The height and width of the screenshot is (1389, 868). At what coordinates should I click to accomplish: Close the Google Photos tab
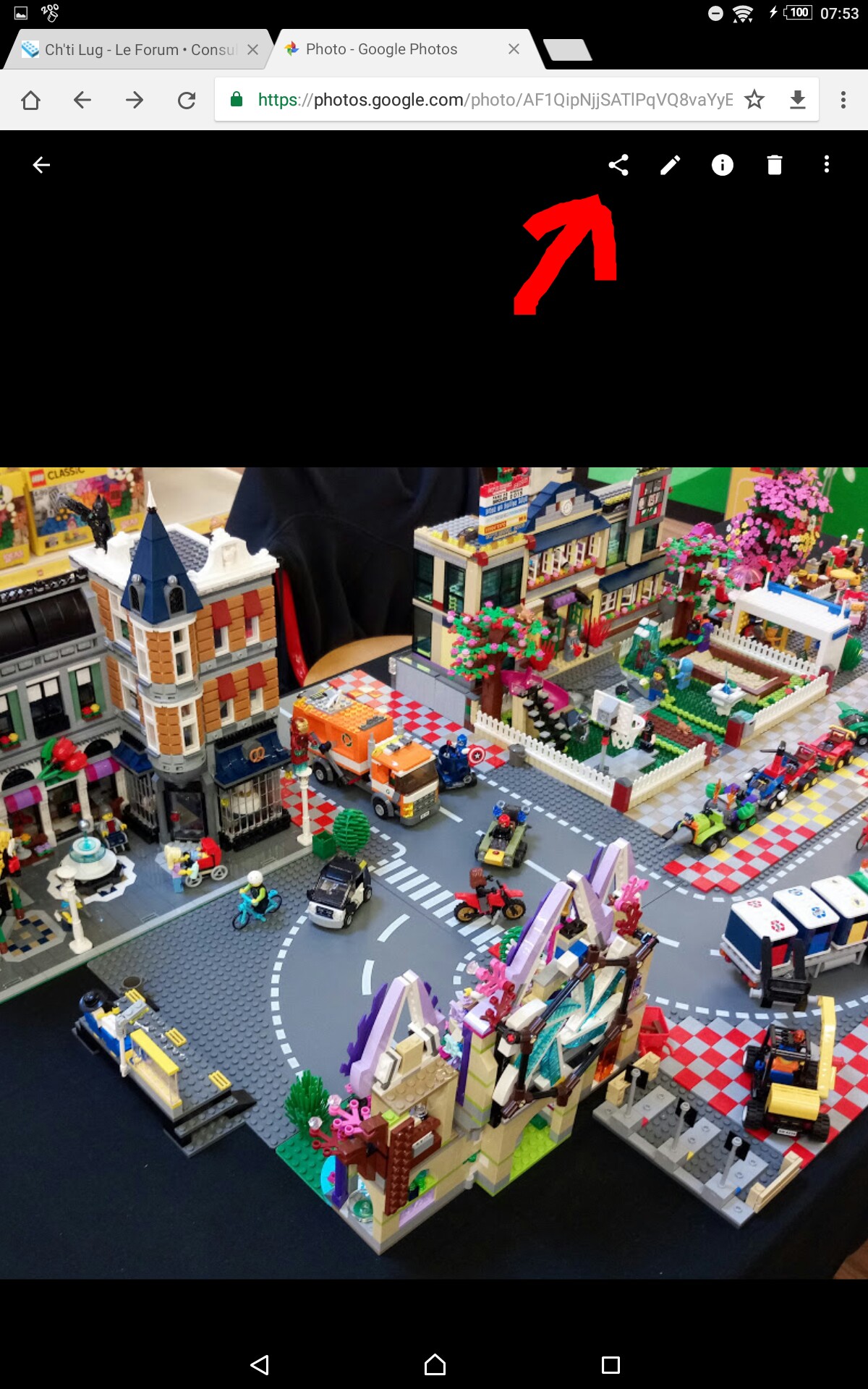pyautogui.click(x=514, y=49)
